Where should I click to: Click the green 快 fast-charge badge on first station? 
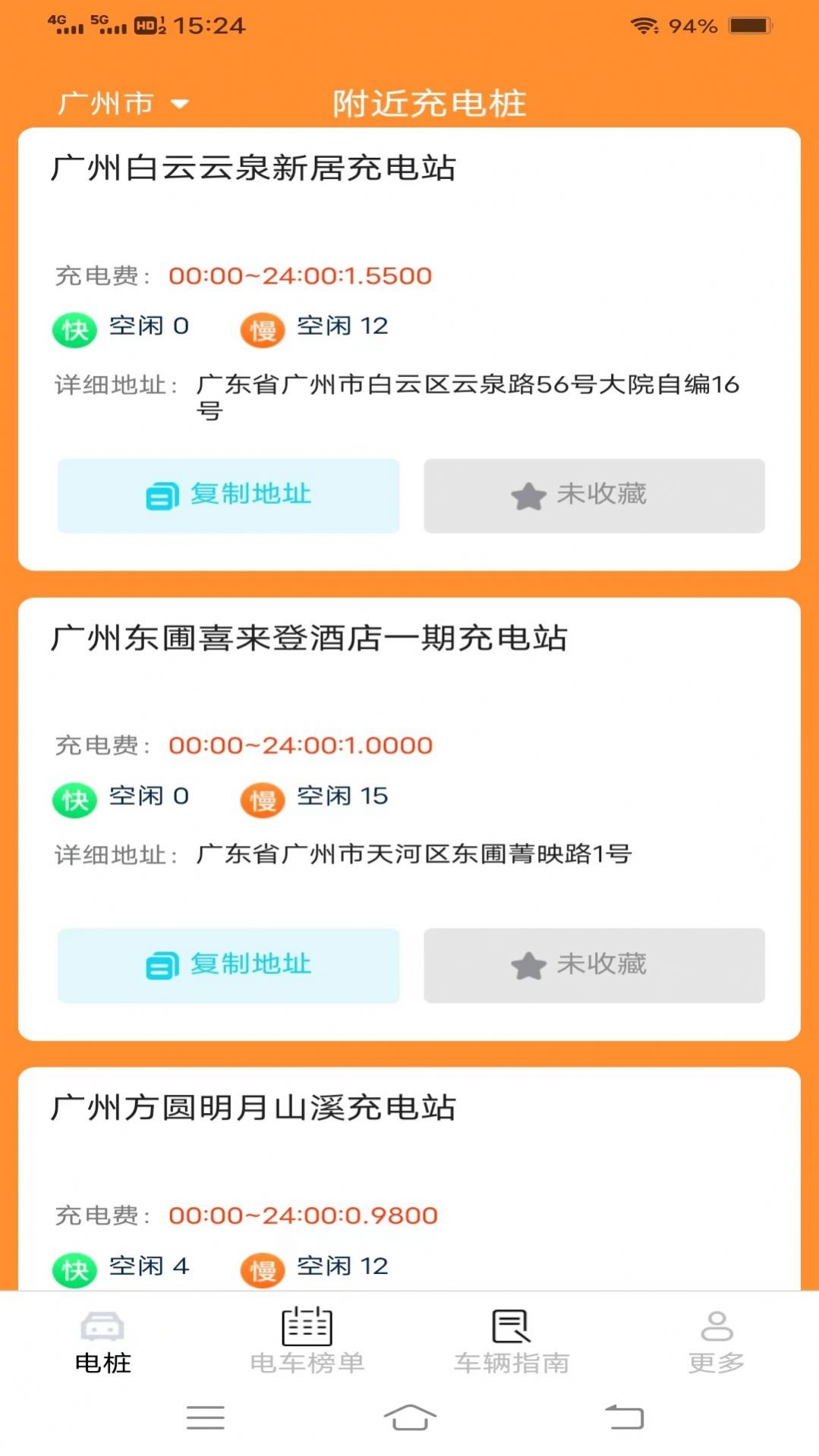coord(73,328)
